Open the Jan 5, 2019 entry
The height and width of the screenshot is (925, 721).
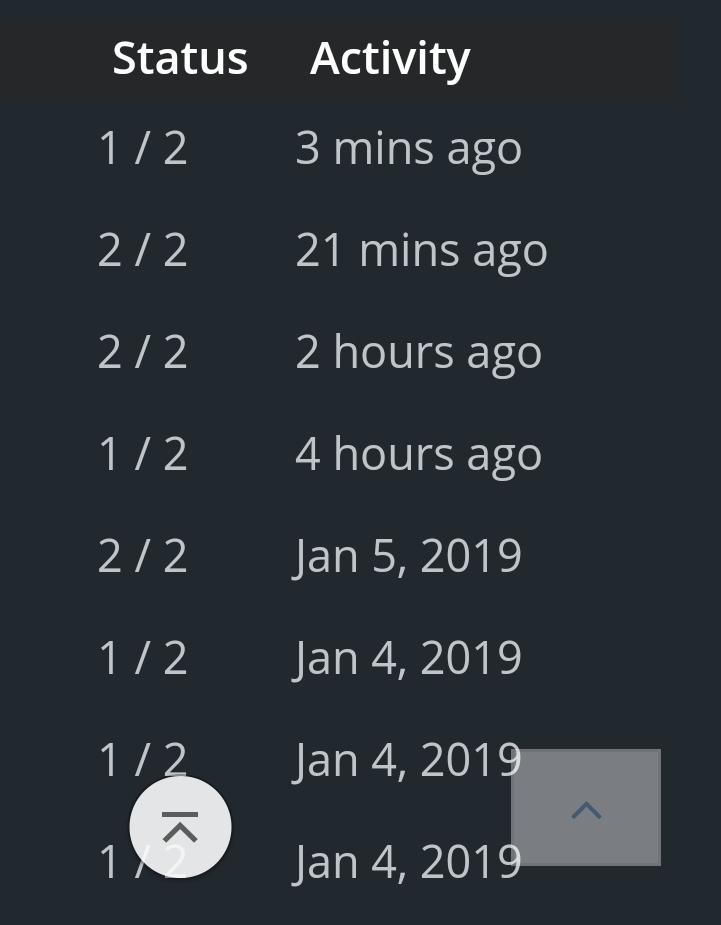tap(407, 554)
